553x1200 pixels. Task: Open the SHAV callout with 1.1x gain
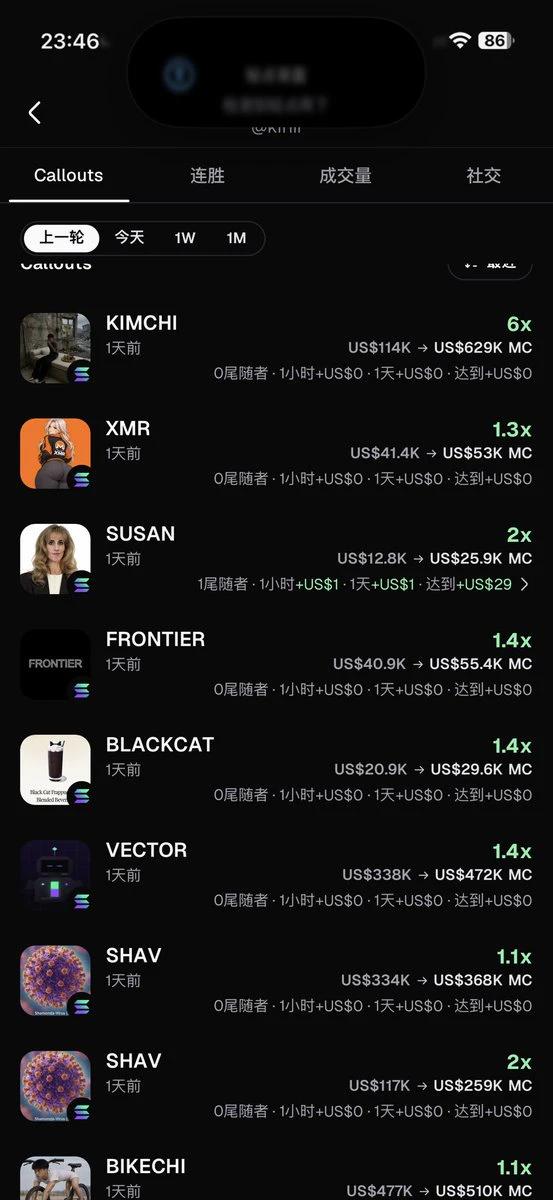tap(276, 980)
